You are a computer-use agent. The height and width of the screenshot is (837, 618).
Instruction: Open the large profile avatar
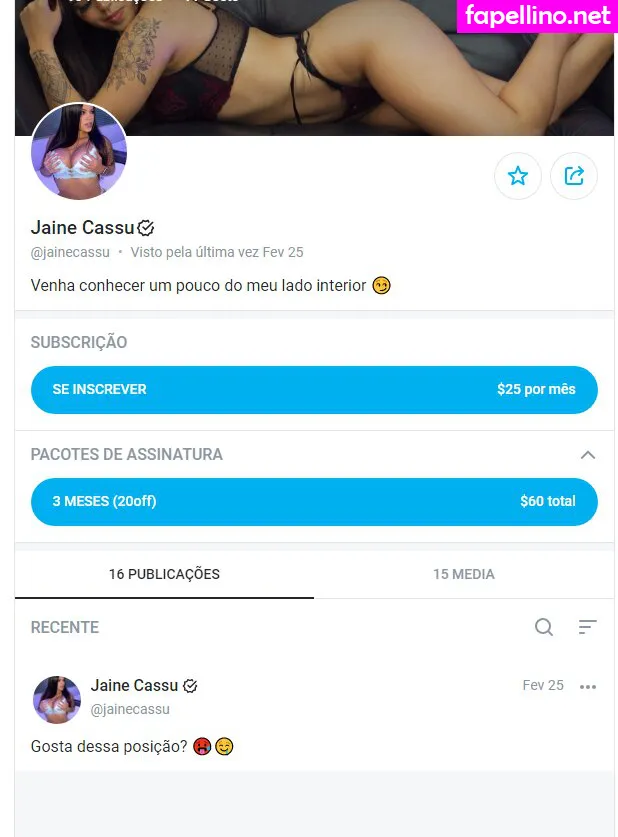[79, 152]
